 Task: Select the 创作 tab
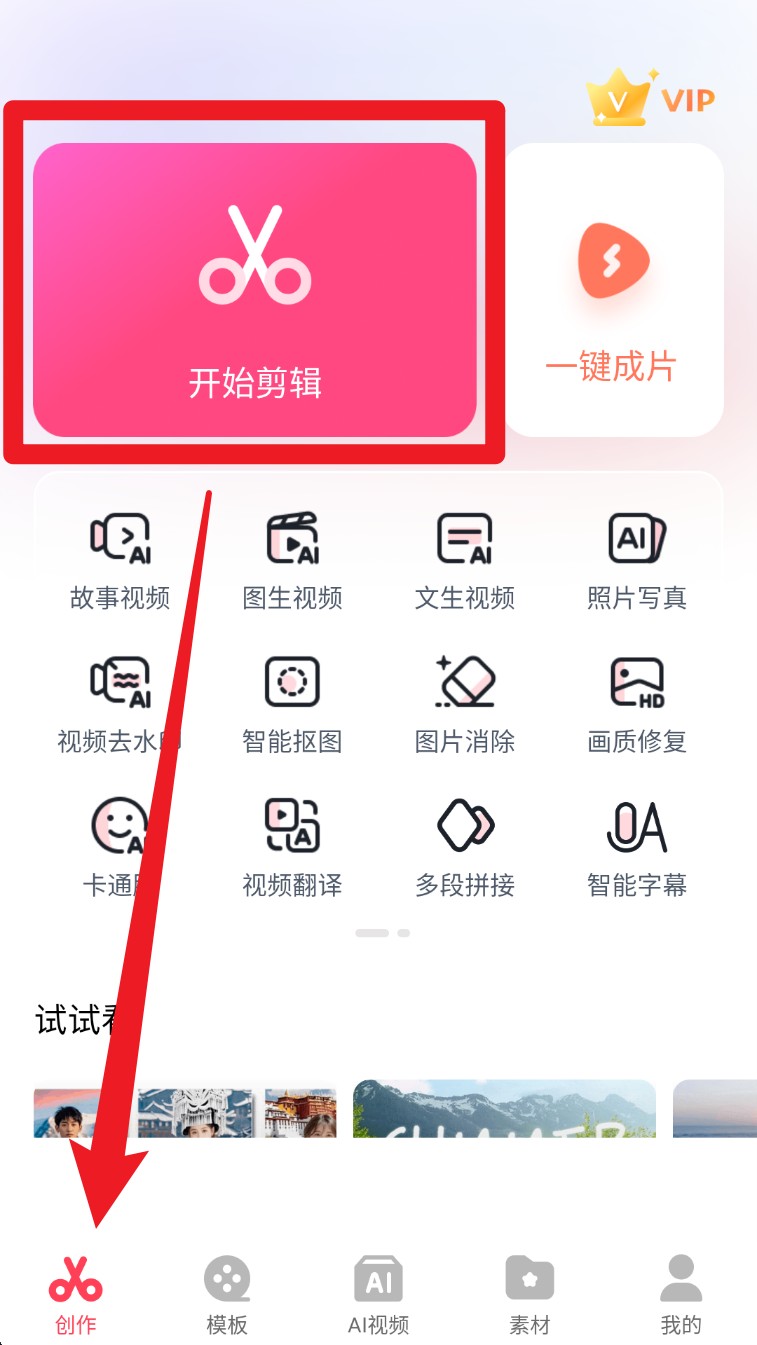pyautogui.click(x=76, y=1295)
